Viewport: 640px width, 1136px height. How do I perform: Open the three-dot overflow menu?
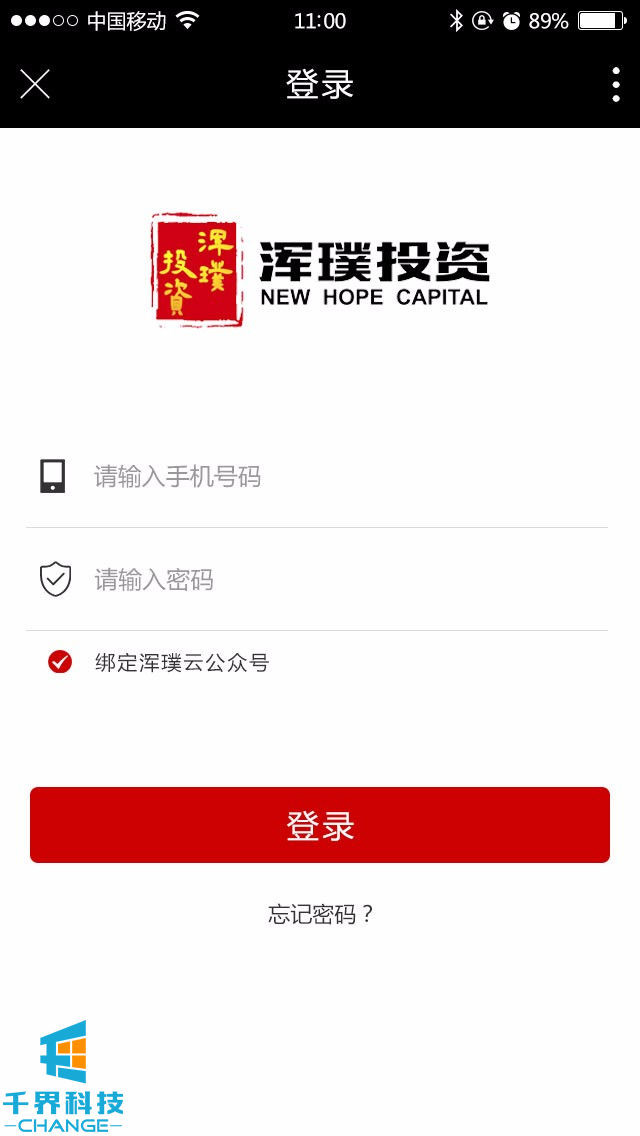pos(615,85)
